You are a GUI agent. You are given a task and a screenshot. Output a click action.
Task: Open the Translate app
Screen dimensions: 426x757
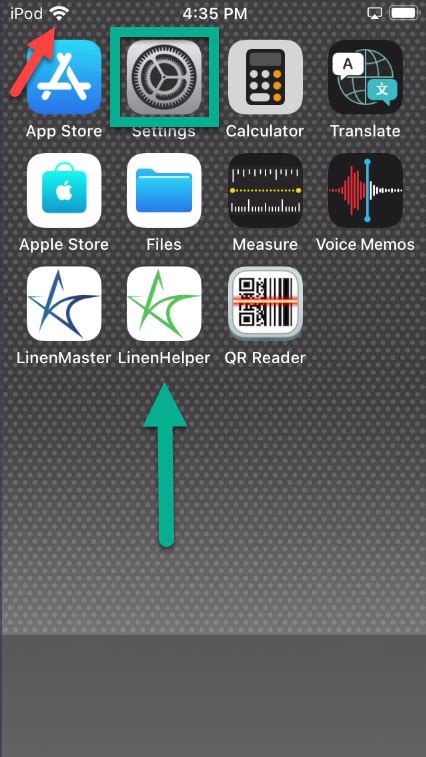365,77
